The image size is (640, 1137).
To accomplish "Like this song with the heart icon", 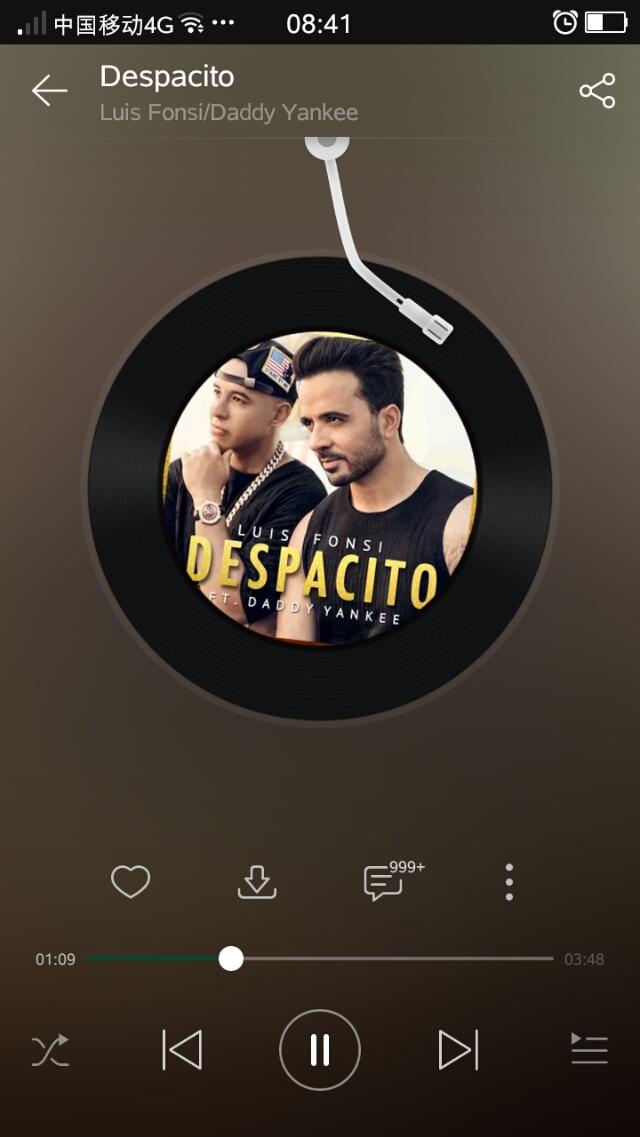I will [130, 882].
